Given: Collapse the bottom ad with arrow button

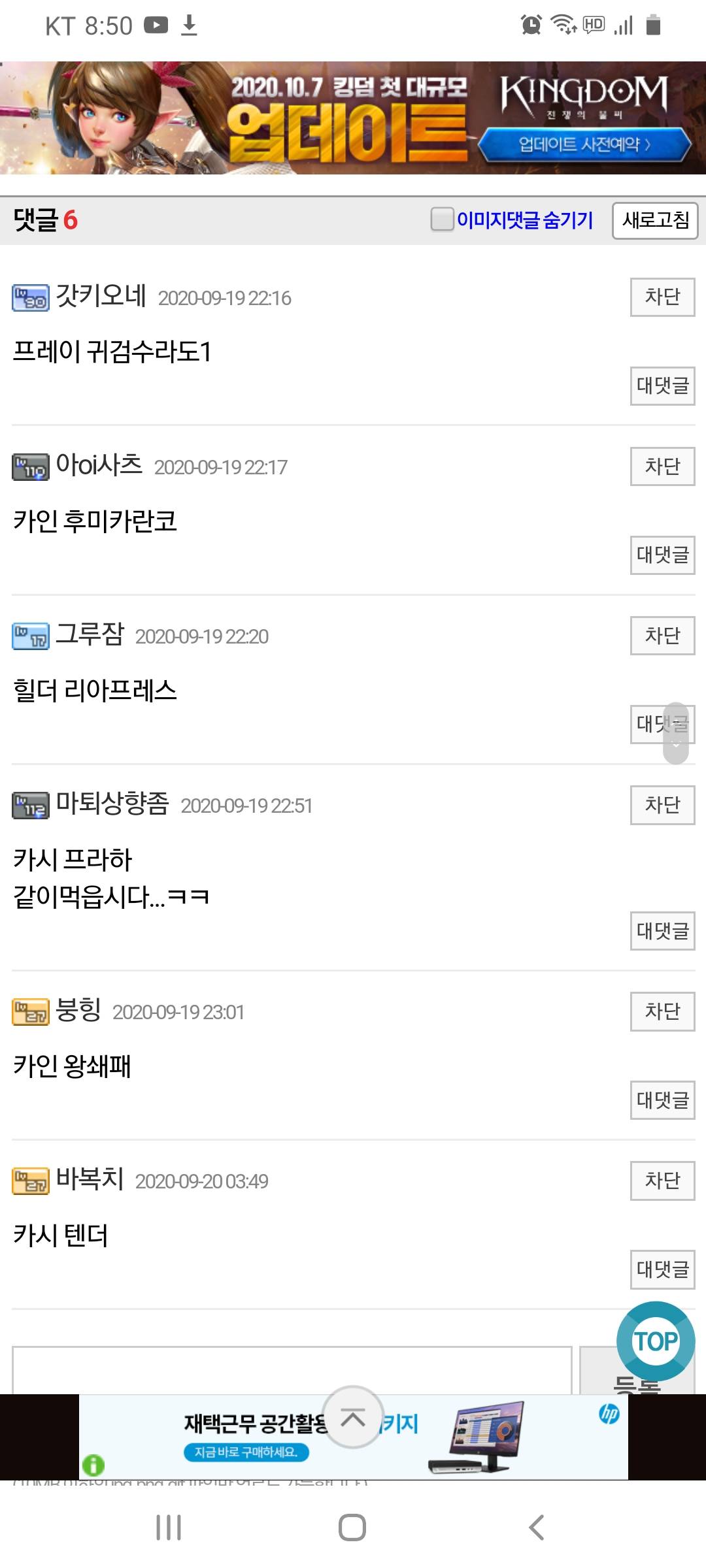Looking at the screenshot, I should [353, 1417].
